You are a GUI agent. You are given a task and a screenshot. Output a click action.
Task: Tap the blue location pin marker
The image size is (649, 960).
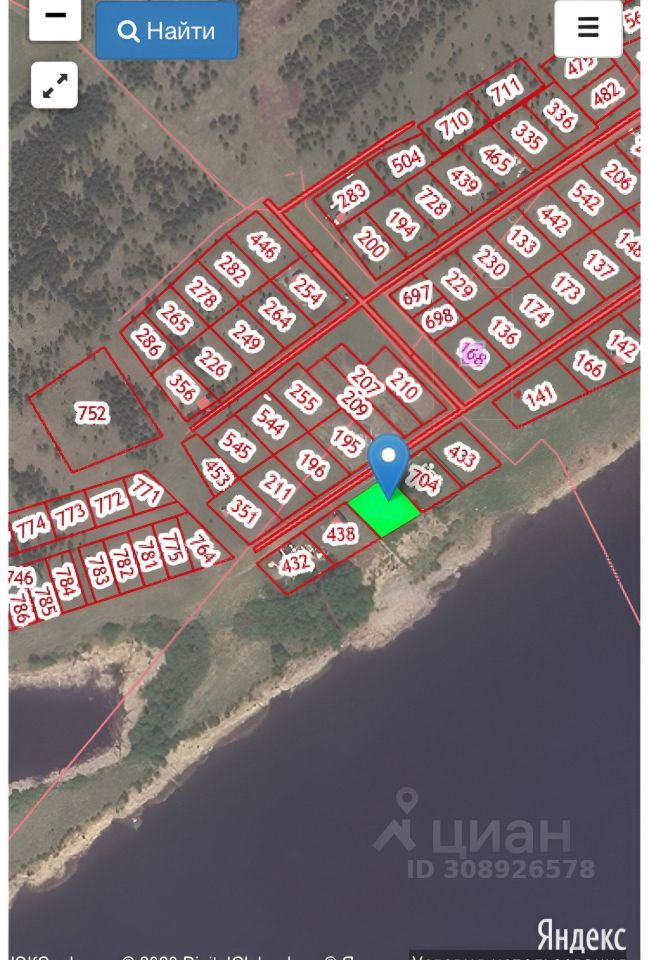pos(388,461)
